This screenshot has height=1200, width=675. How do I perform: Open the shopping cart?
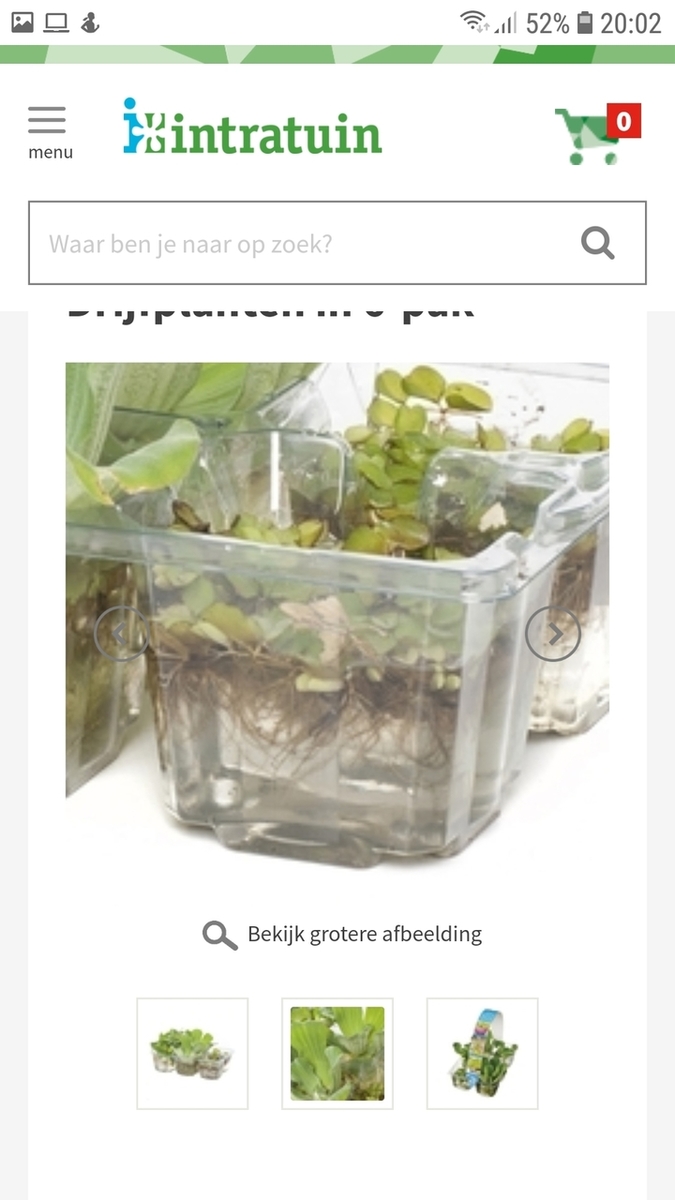pyautogui.click(x=597, y=134)
